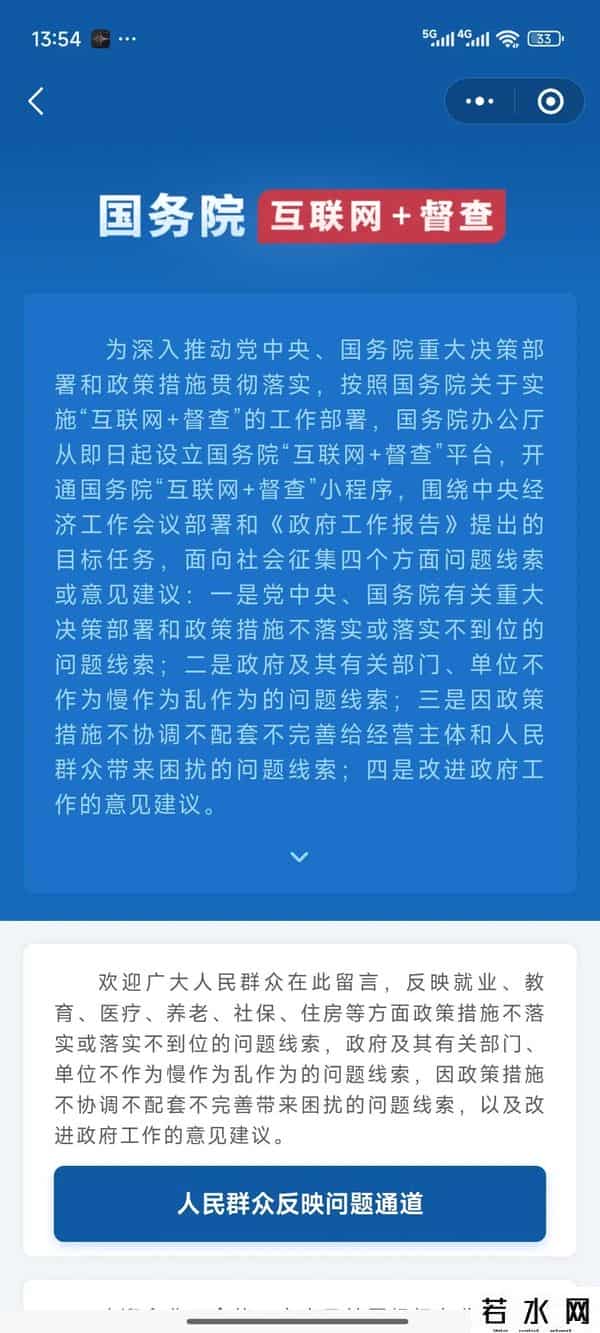This screenshot has width=600, height=1333.
Task: Close the mini program
Action: tap(549, 101)
